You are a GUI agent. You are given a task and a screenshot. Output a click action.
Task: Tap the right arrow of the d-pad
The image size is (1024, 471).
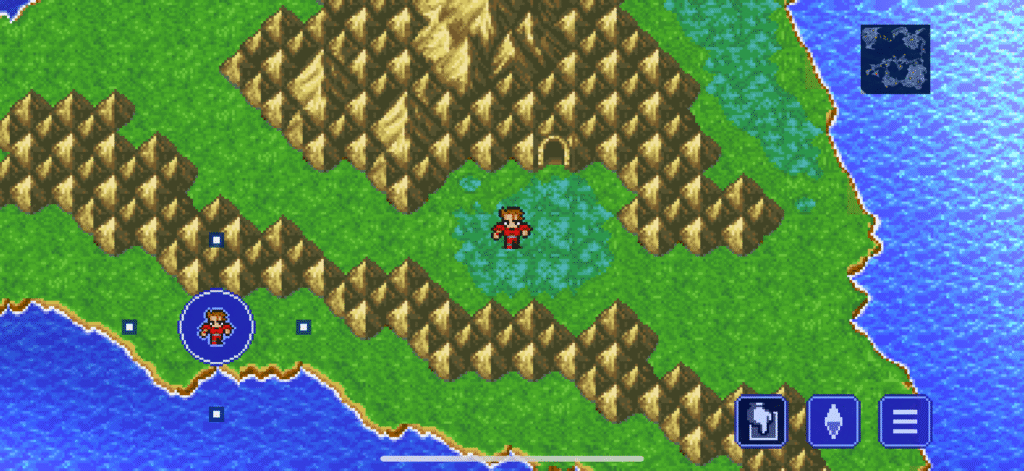tap(303, 326)
